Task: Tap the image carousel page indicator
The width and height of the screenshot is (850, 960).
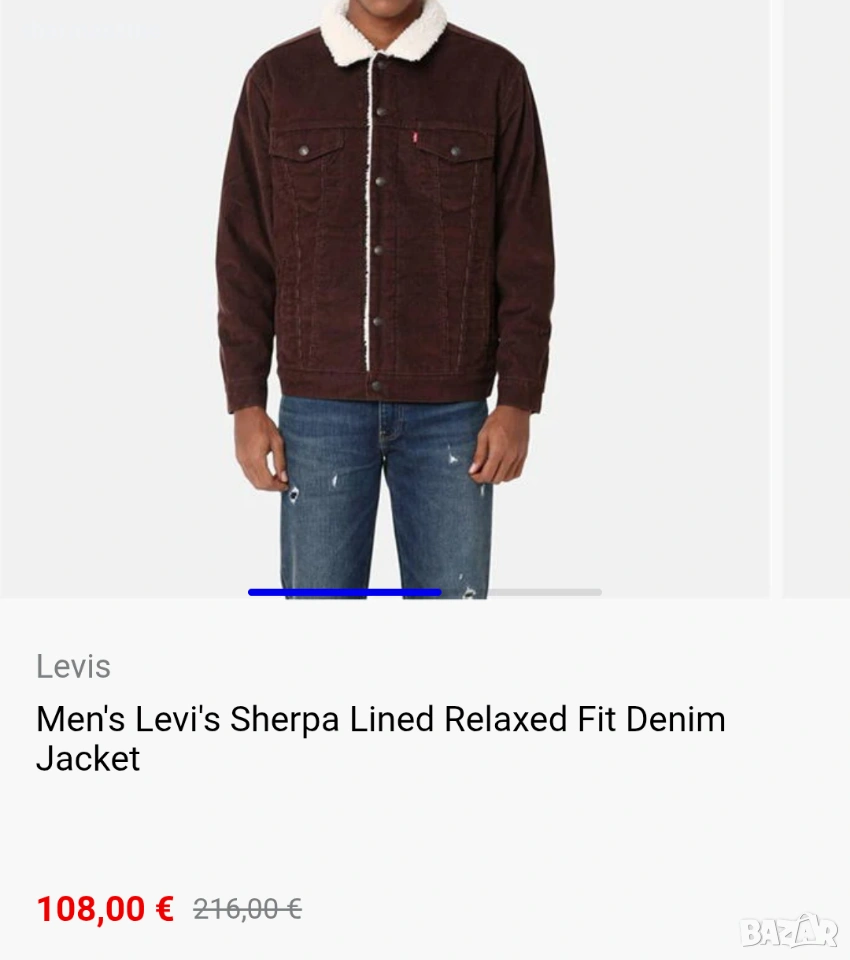Action: tap(425, 592)
